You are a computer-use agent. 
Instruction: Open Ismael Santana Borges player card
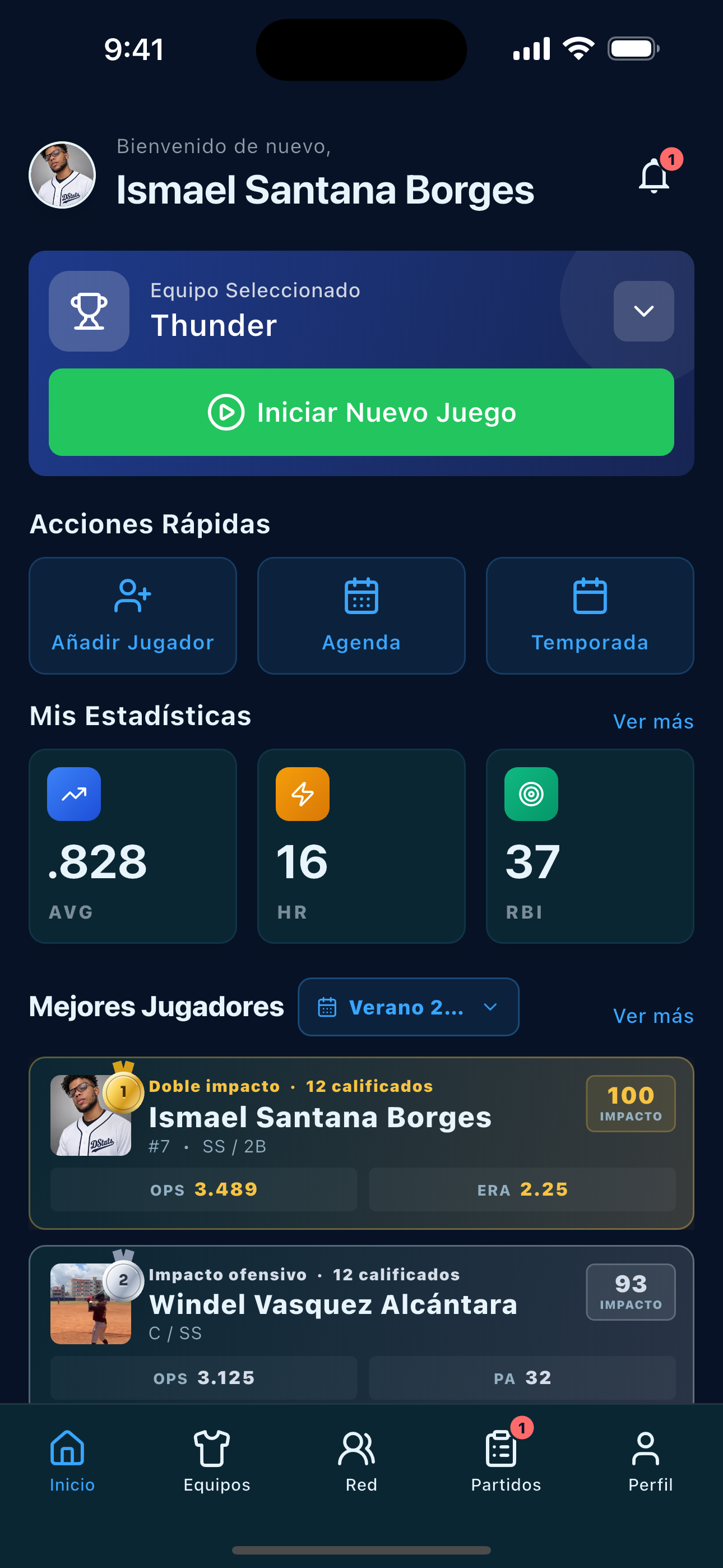(361, 1143)
